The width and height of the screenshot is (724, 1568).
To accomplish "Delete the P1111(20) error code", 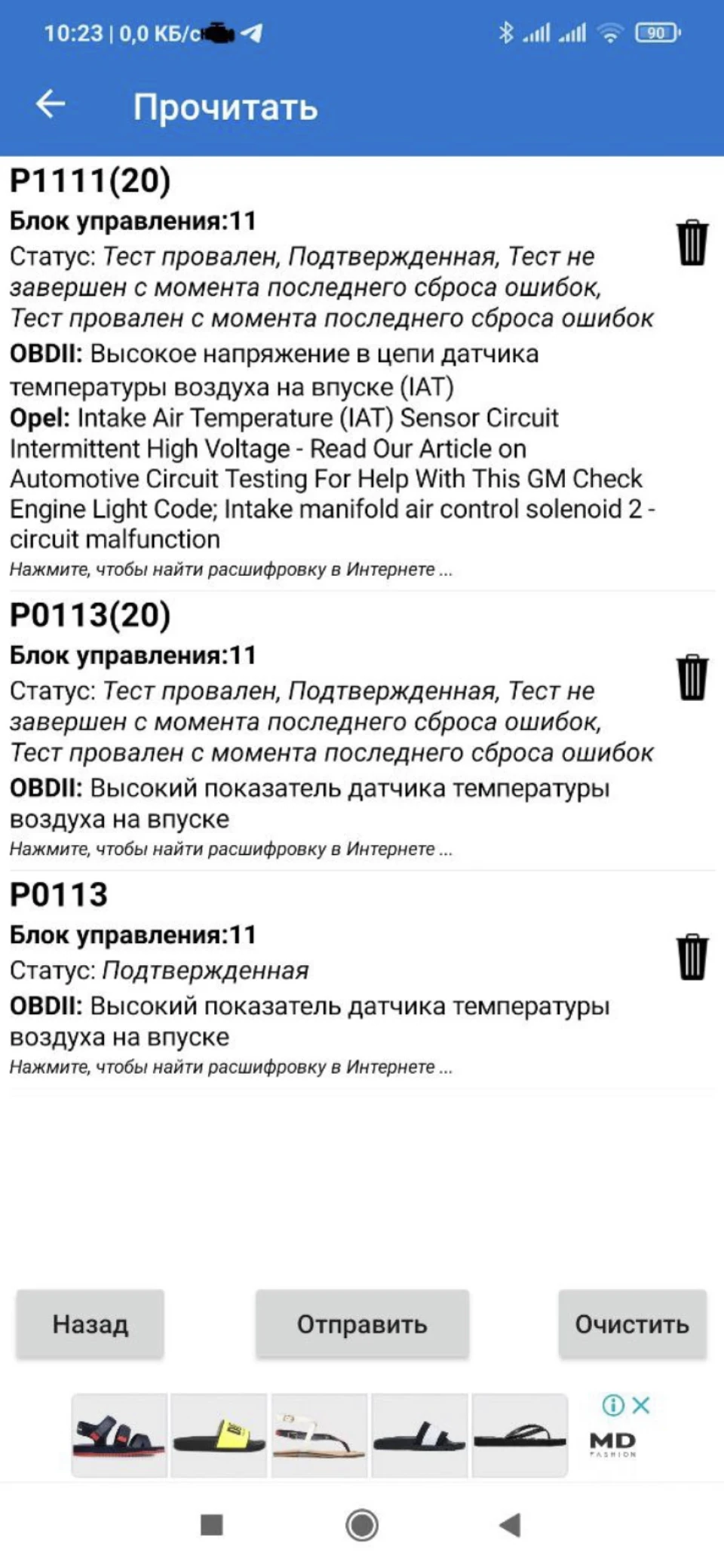I will coord(692,242).
